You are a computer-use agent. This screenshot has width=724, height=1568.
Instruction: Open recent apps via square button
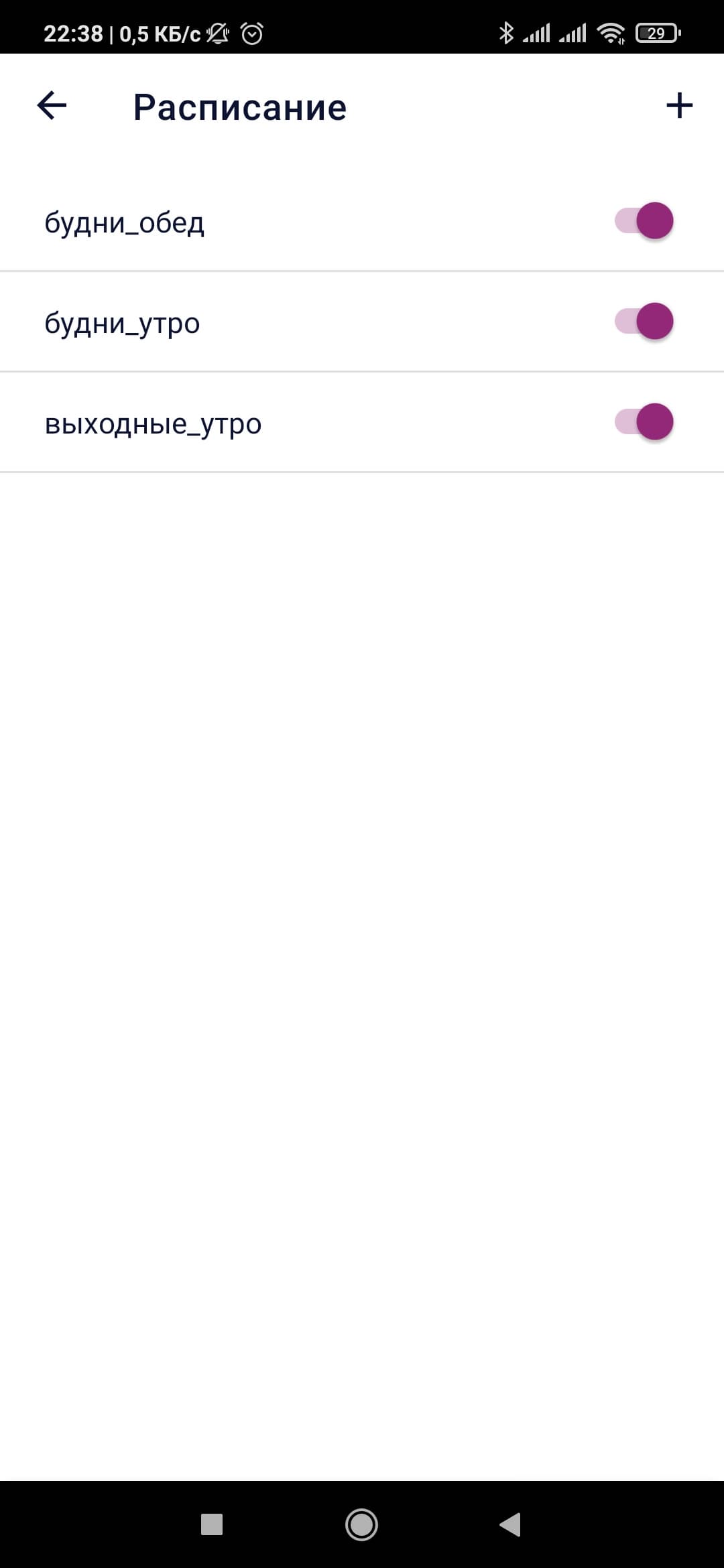pos(212,1524)
